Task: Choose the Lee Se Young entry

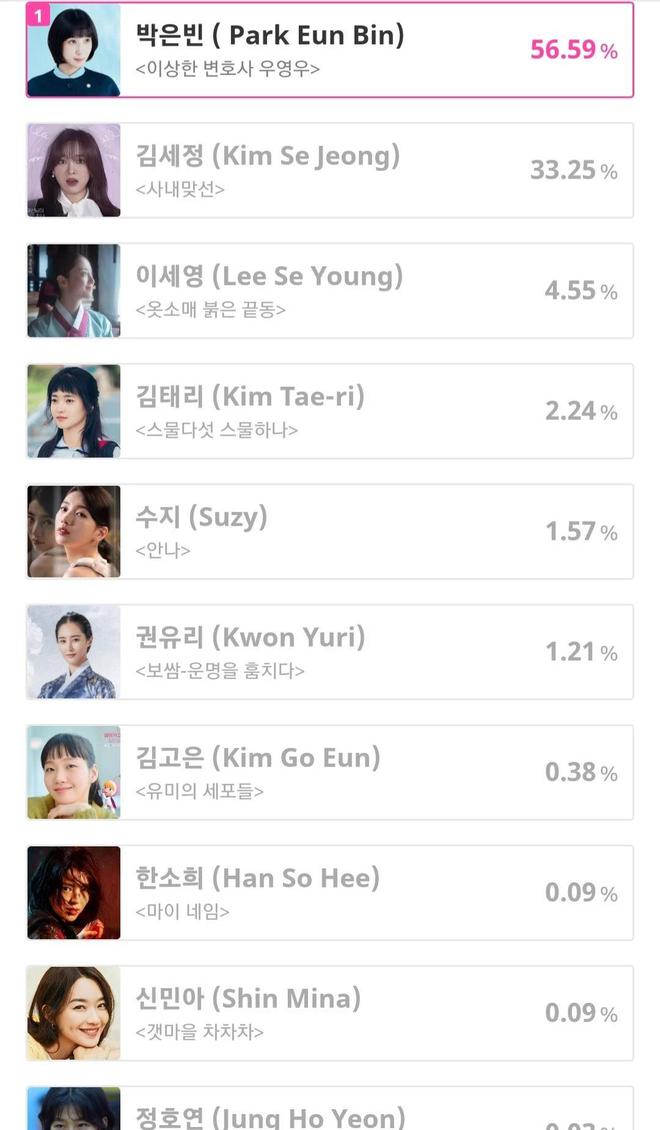Action: pyautogui.click(x=330, y=291)
